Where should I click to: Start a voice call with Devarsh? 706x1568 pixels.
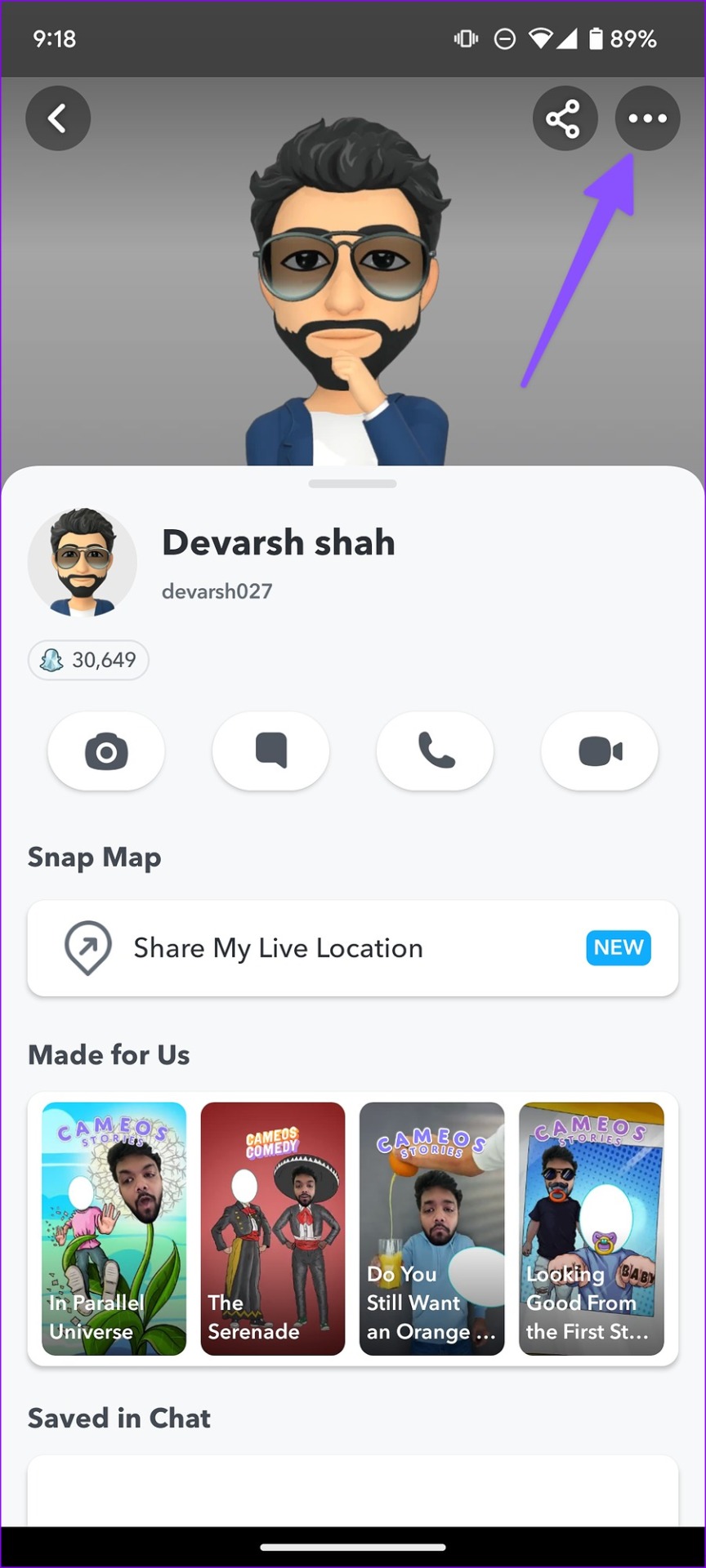435,751
